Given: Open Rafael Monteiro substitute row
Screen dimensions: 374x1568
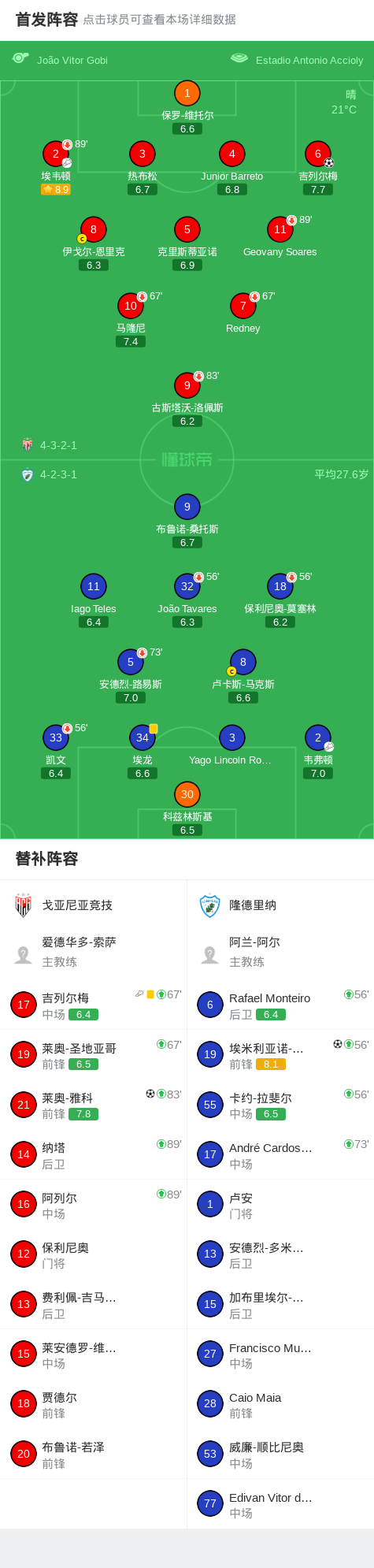Looking at the screenshot, I should tap(280, 1005).
